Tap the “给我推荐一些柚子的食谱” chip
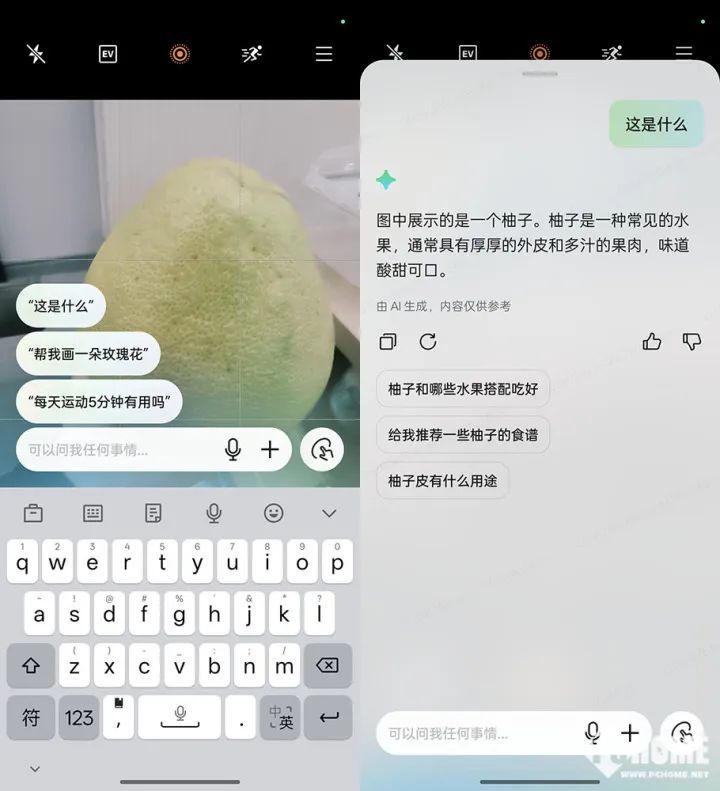The height and width of the screenshot is (791, 720). [x=462, y=435]
